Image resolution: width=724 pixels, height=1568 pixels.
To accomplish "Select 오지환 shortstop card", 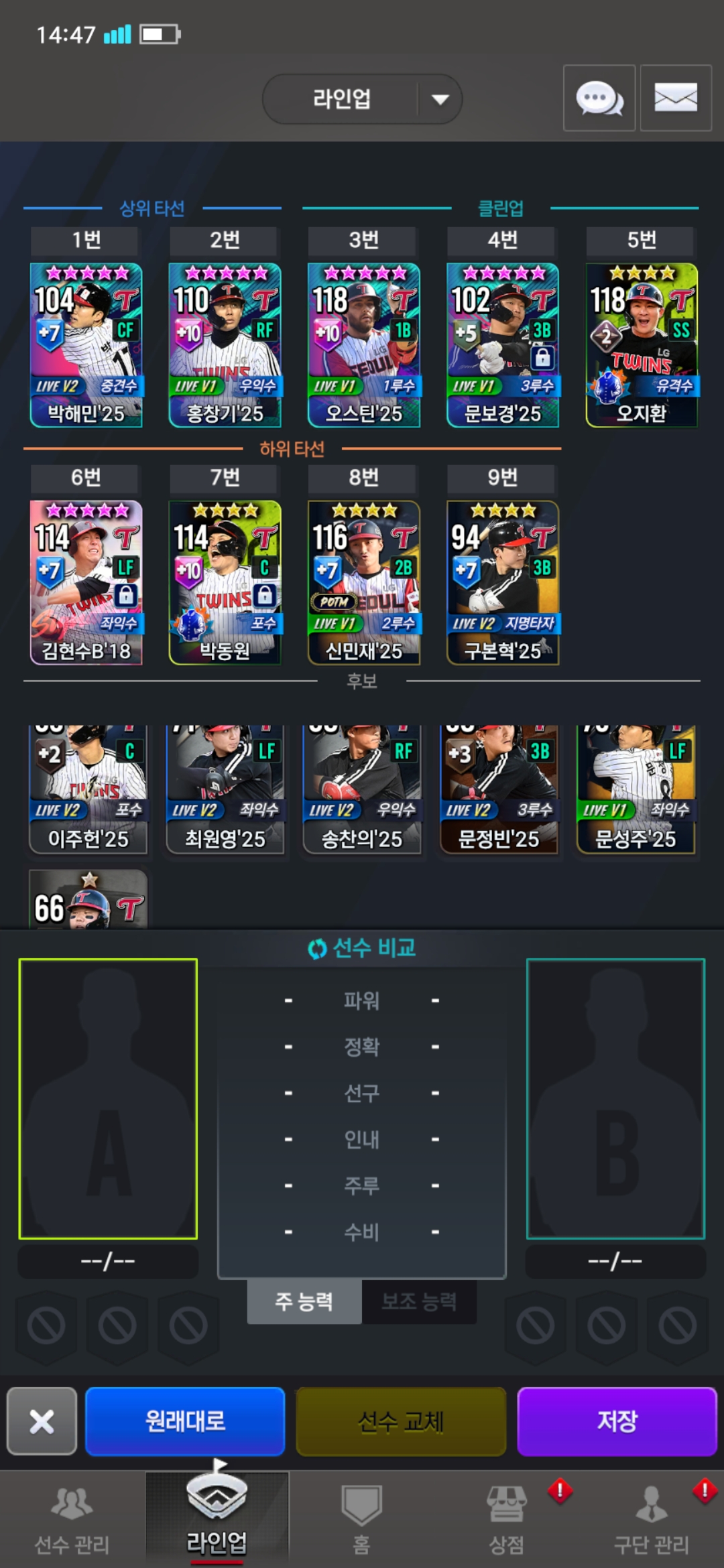I will click(642, 345).
